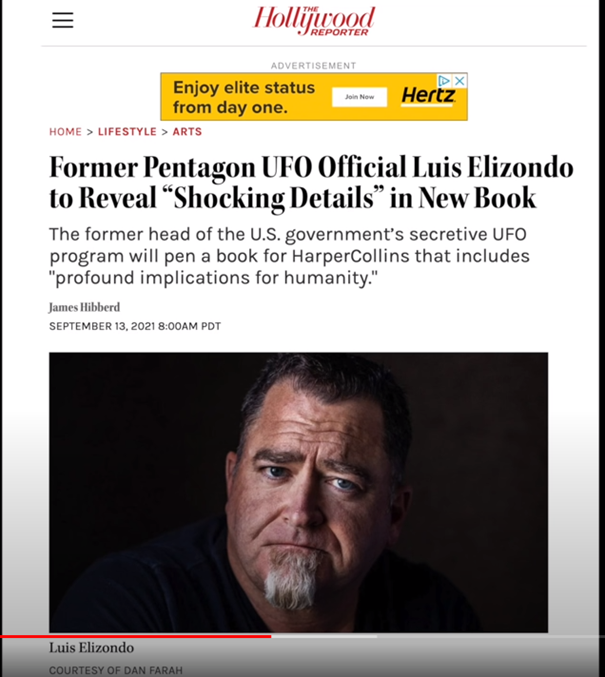View author James Hibberd's page

84,307
